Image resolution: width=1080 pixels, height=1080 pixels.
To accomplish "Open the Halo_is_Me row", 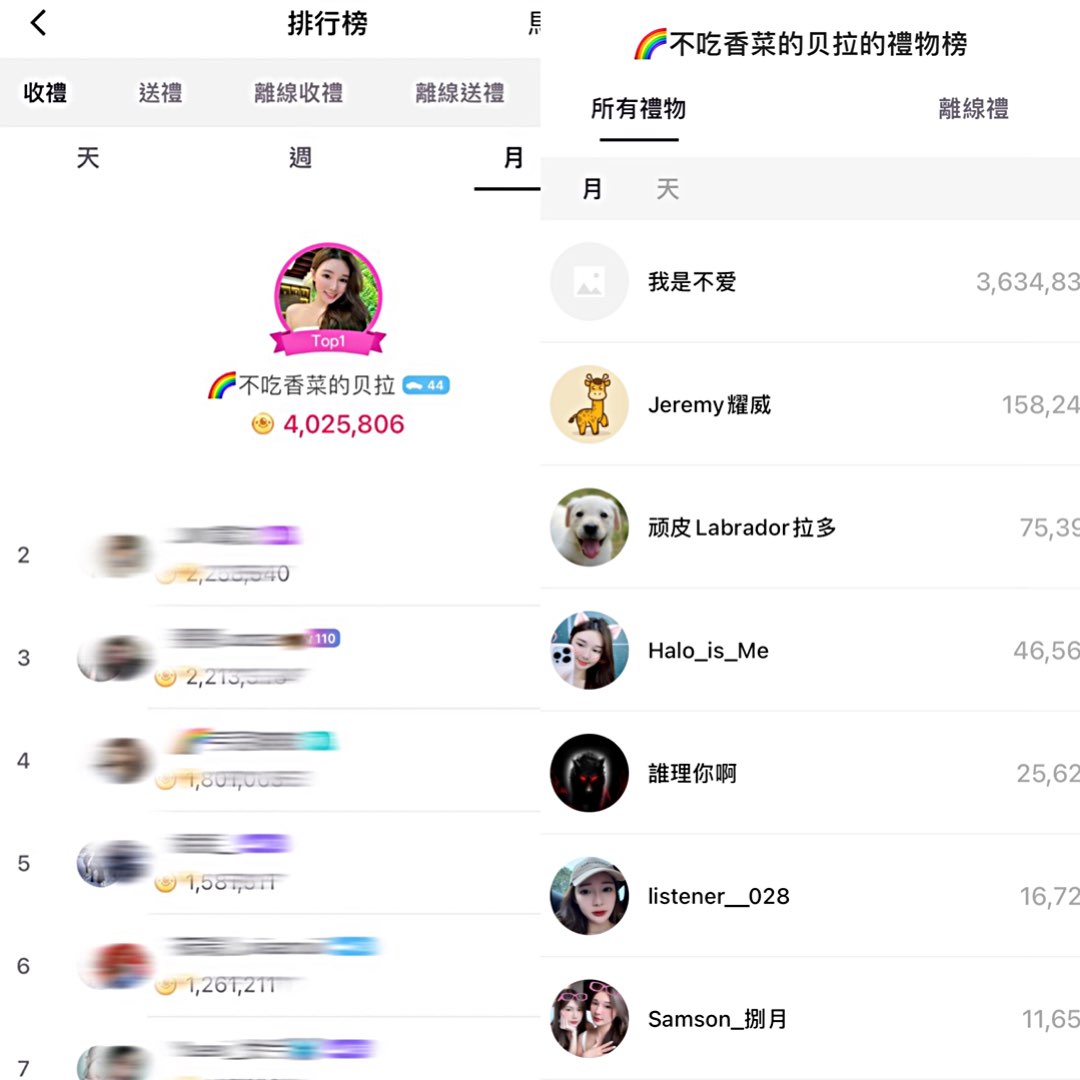I will click(810, 650).
